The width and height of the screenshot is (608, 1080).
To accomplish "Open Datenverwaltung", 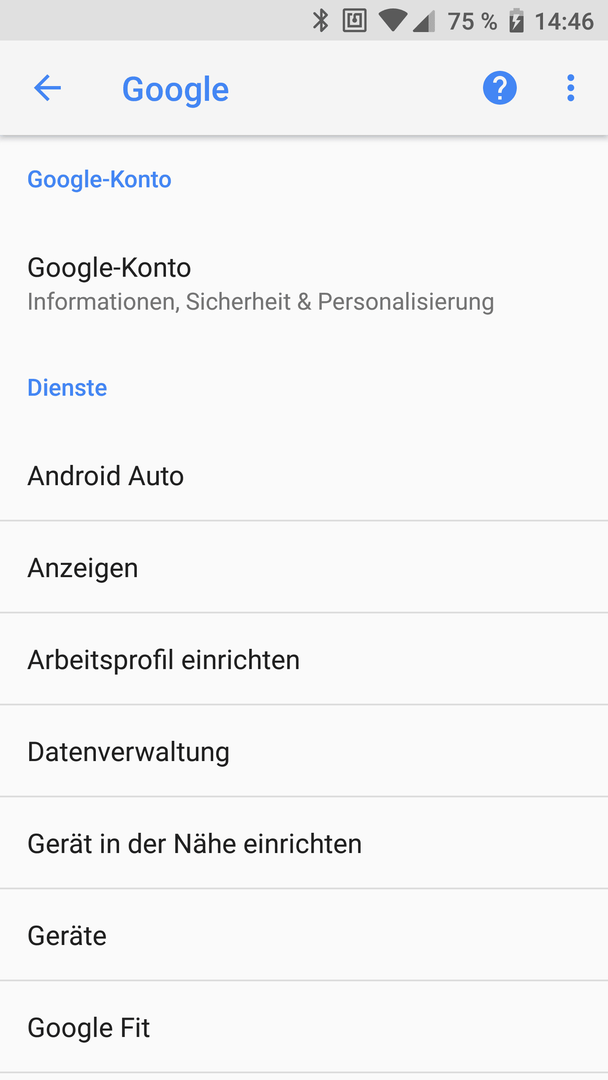I will (304, 751).
